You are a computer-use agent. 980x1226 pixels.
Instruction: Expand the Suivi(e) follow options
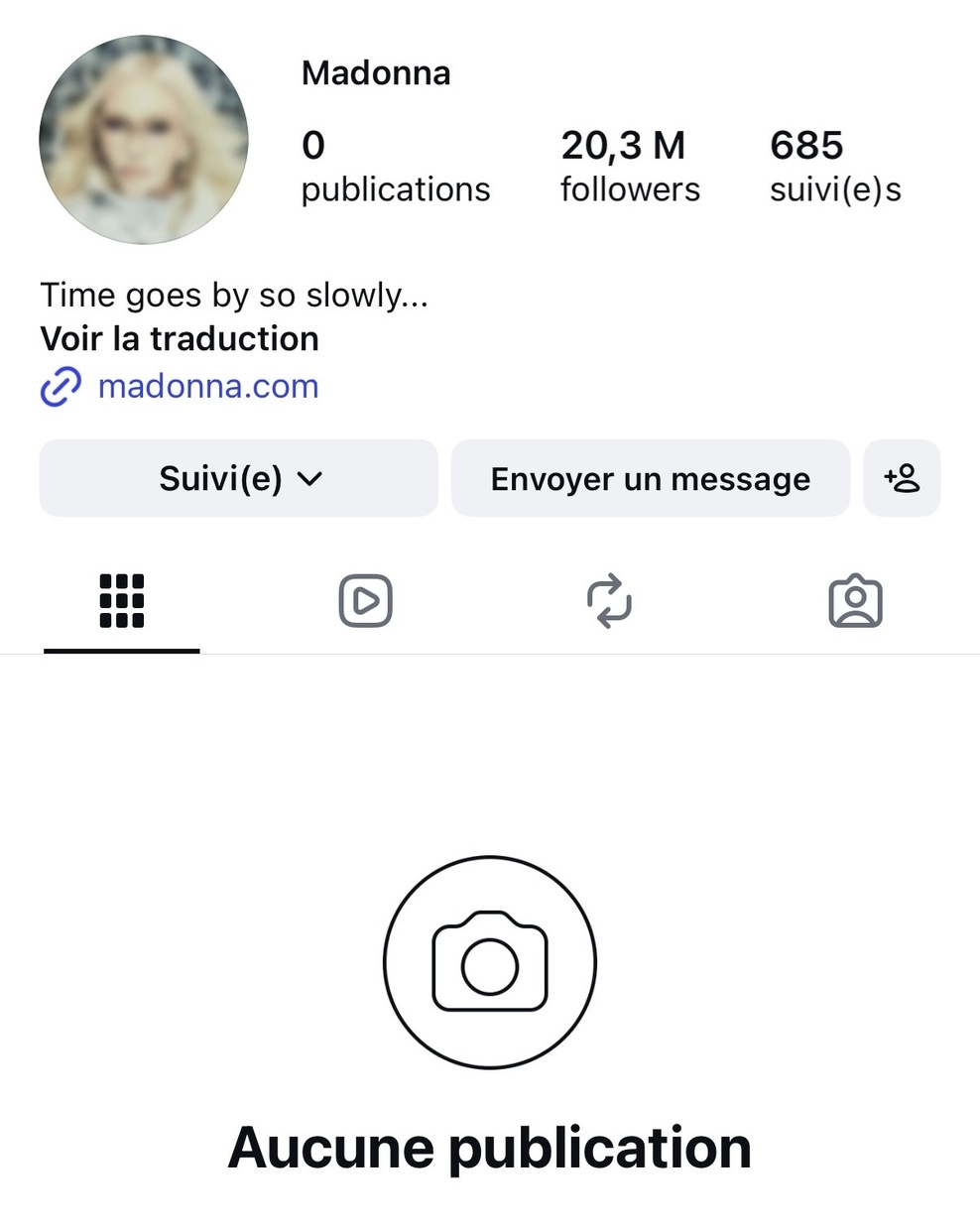[238, 478]
